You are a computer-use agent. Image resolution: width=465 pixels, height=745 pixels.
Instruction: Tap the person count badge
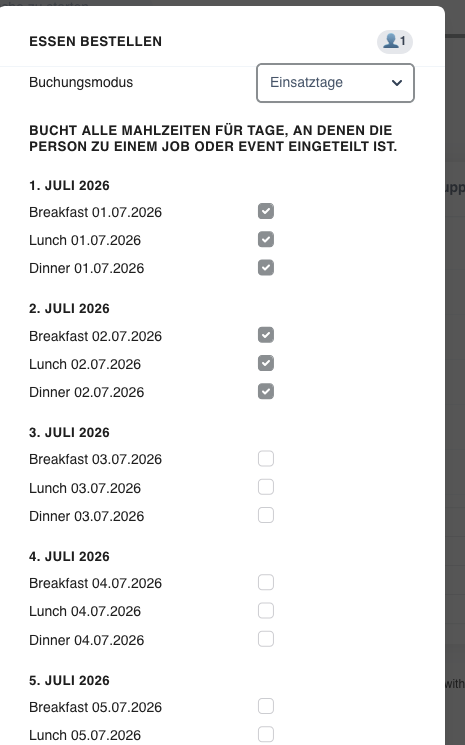pos(395,41)
